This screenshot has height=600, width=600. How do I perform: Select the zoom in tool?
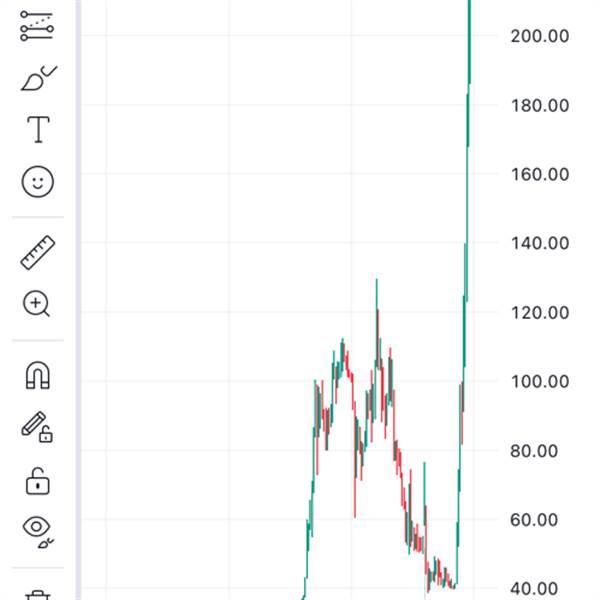38,304
